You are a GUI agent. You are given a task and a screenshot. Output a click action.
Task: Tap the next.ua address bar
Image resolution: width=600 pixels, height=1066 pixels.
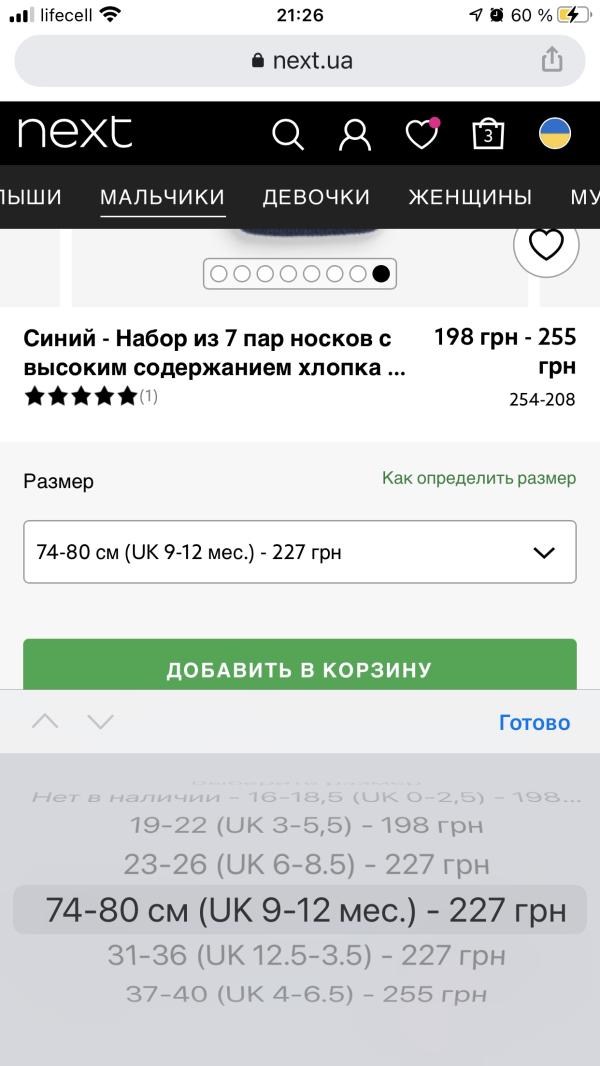300,60
